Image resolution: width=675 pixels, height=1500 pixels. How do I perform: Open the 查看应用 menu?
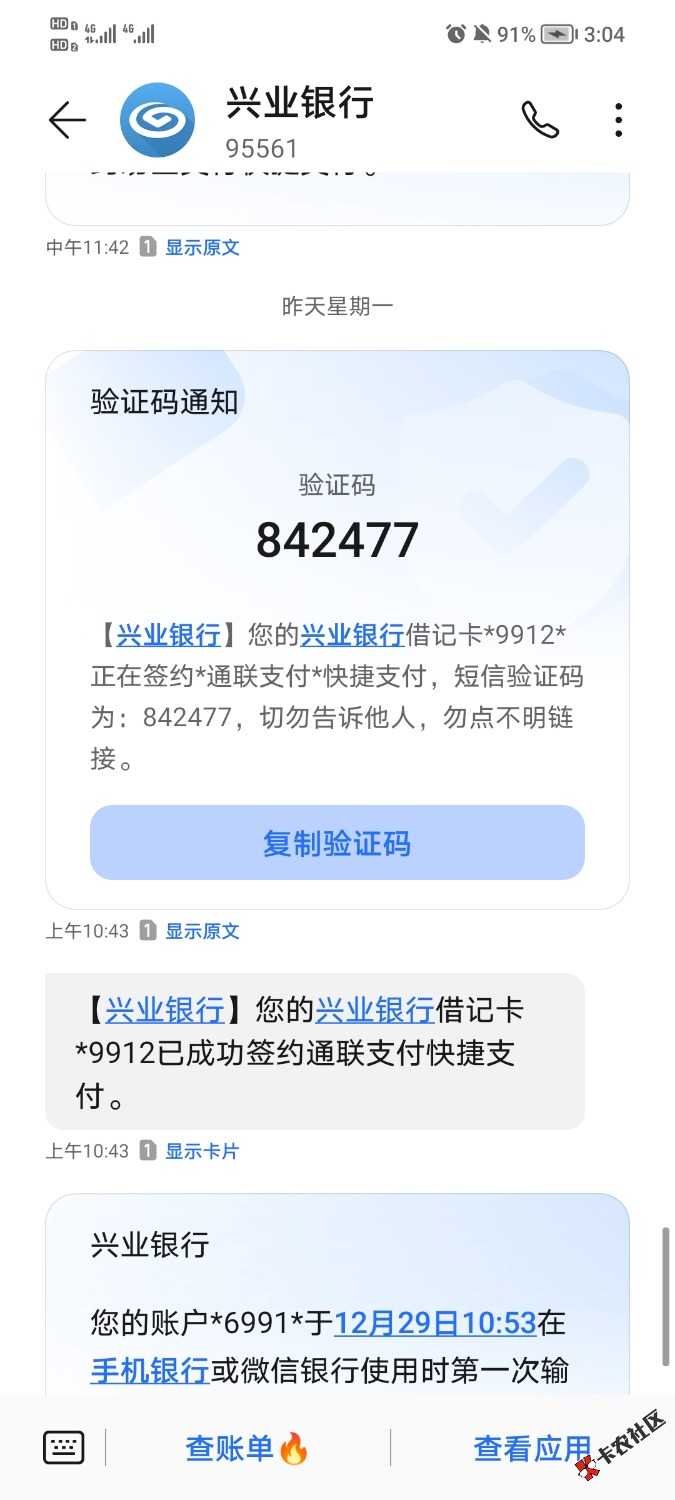(x=532, y=1448)
